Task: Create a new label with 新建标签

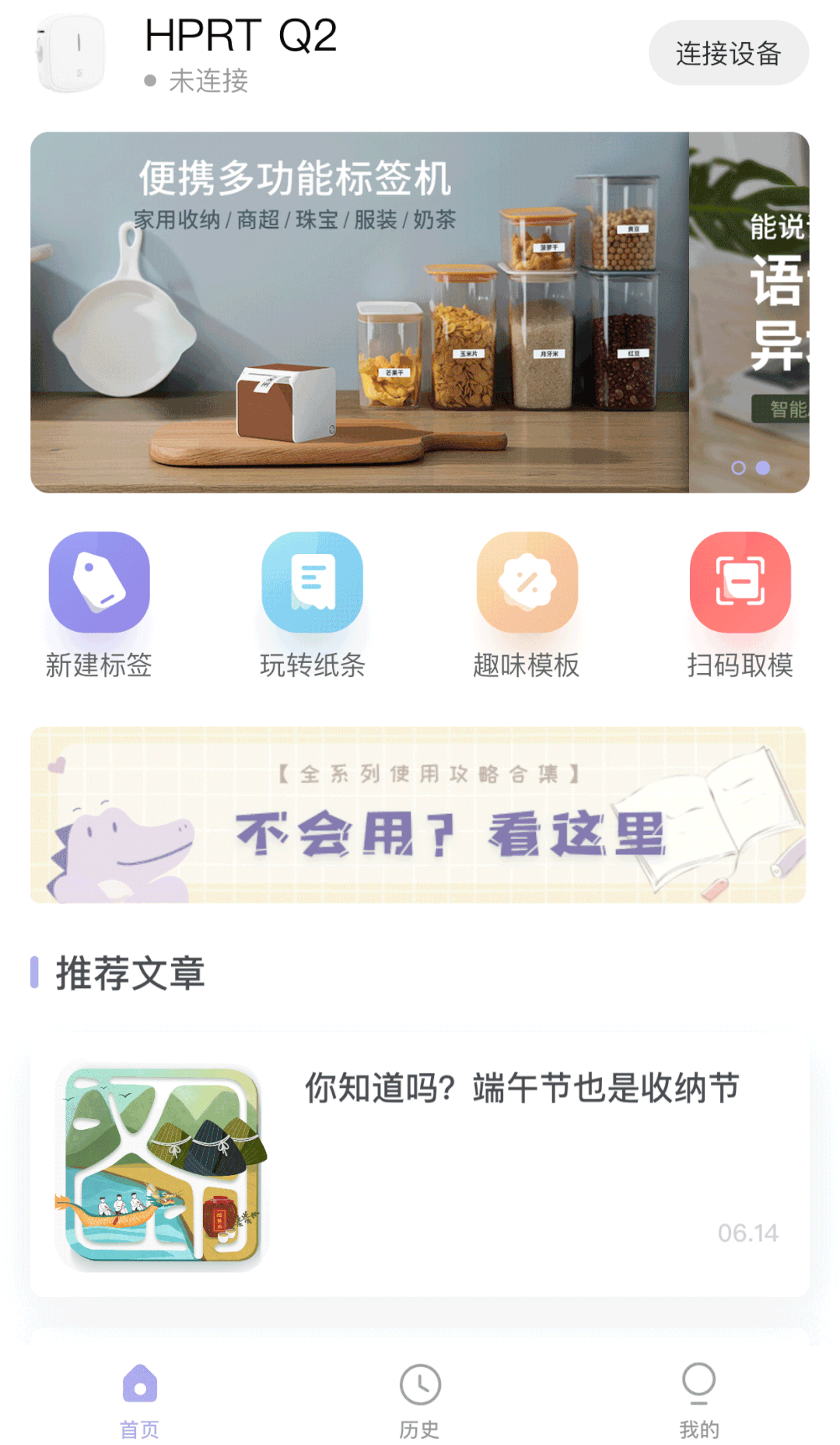Action: [x=99, y=584]
